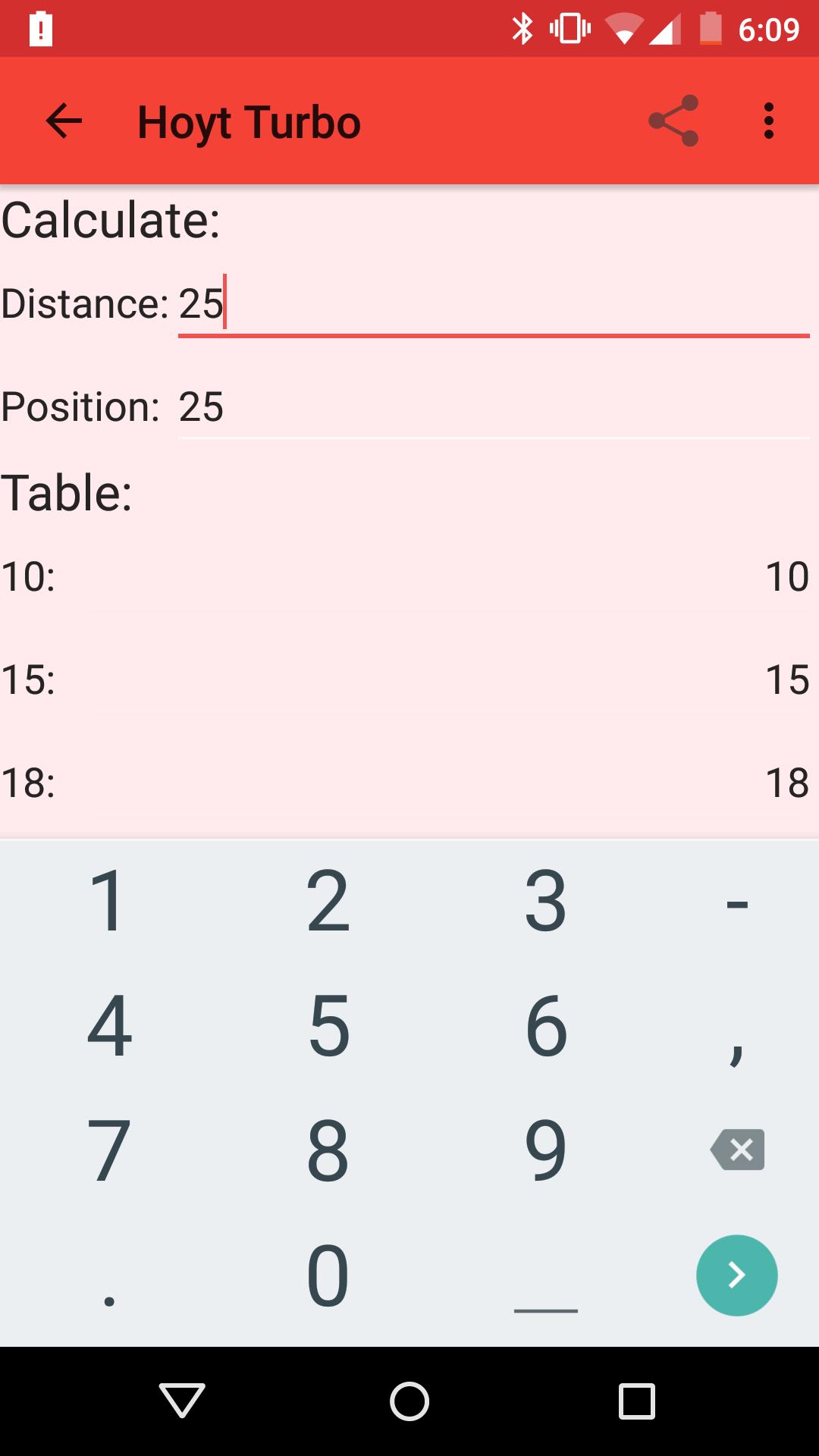Screen dimensions: 819x1456
Task: Confirm entry with the green next key
Action: click(737, 1276)
